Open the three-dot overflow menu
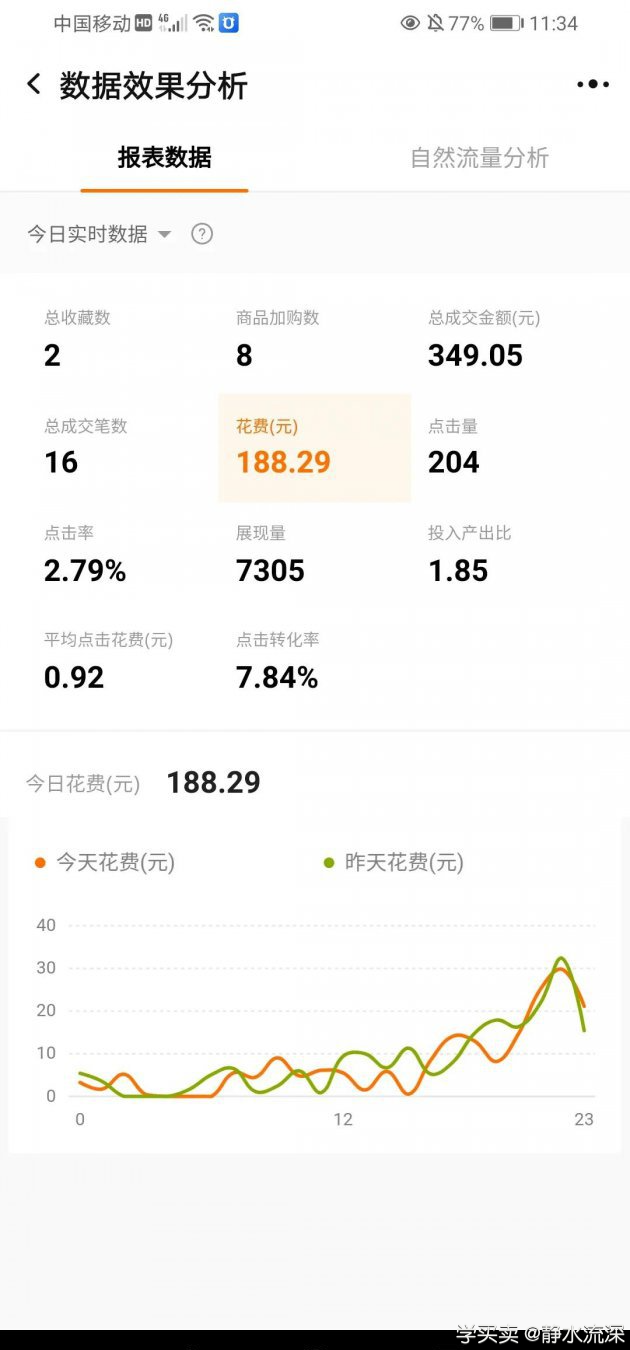The width and height of the screenshot is (630, 1350). pos(592,85)
